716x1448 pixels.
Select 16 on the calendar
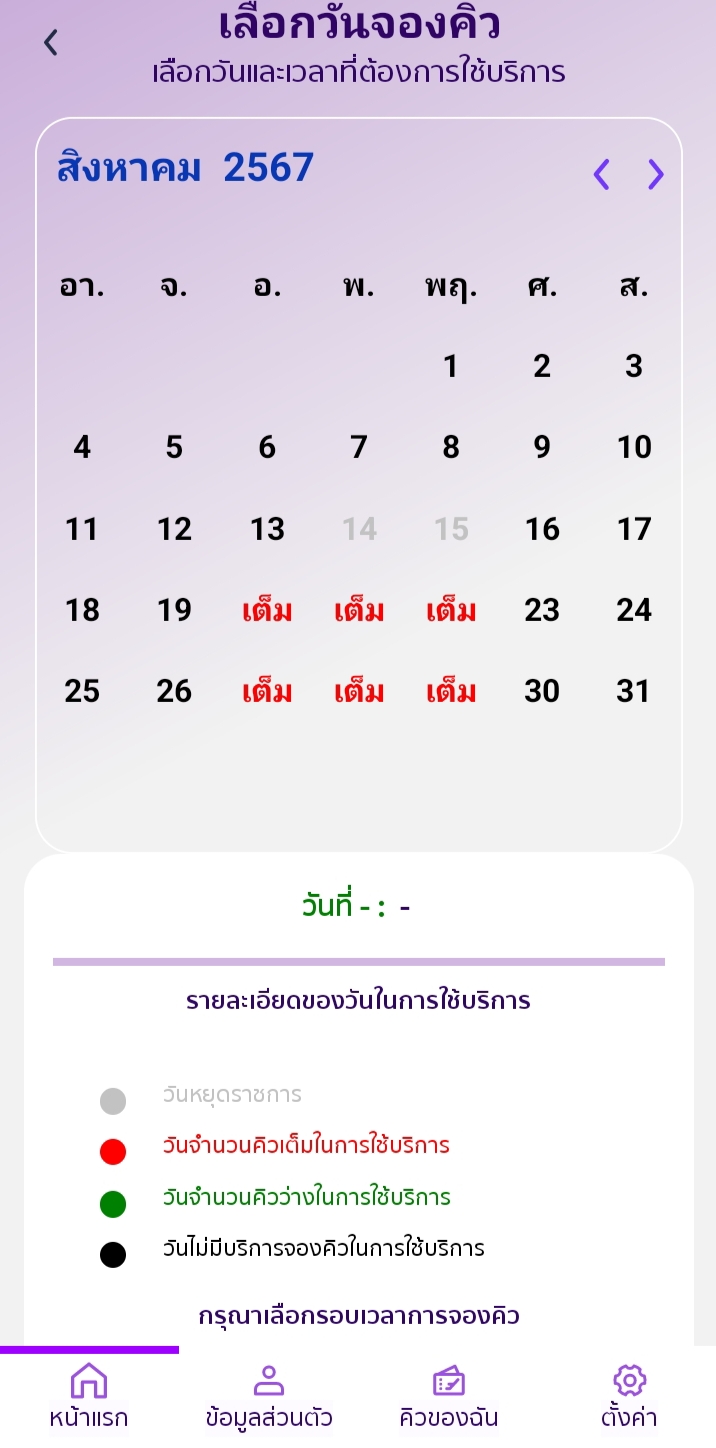tap(542, 529)
